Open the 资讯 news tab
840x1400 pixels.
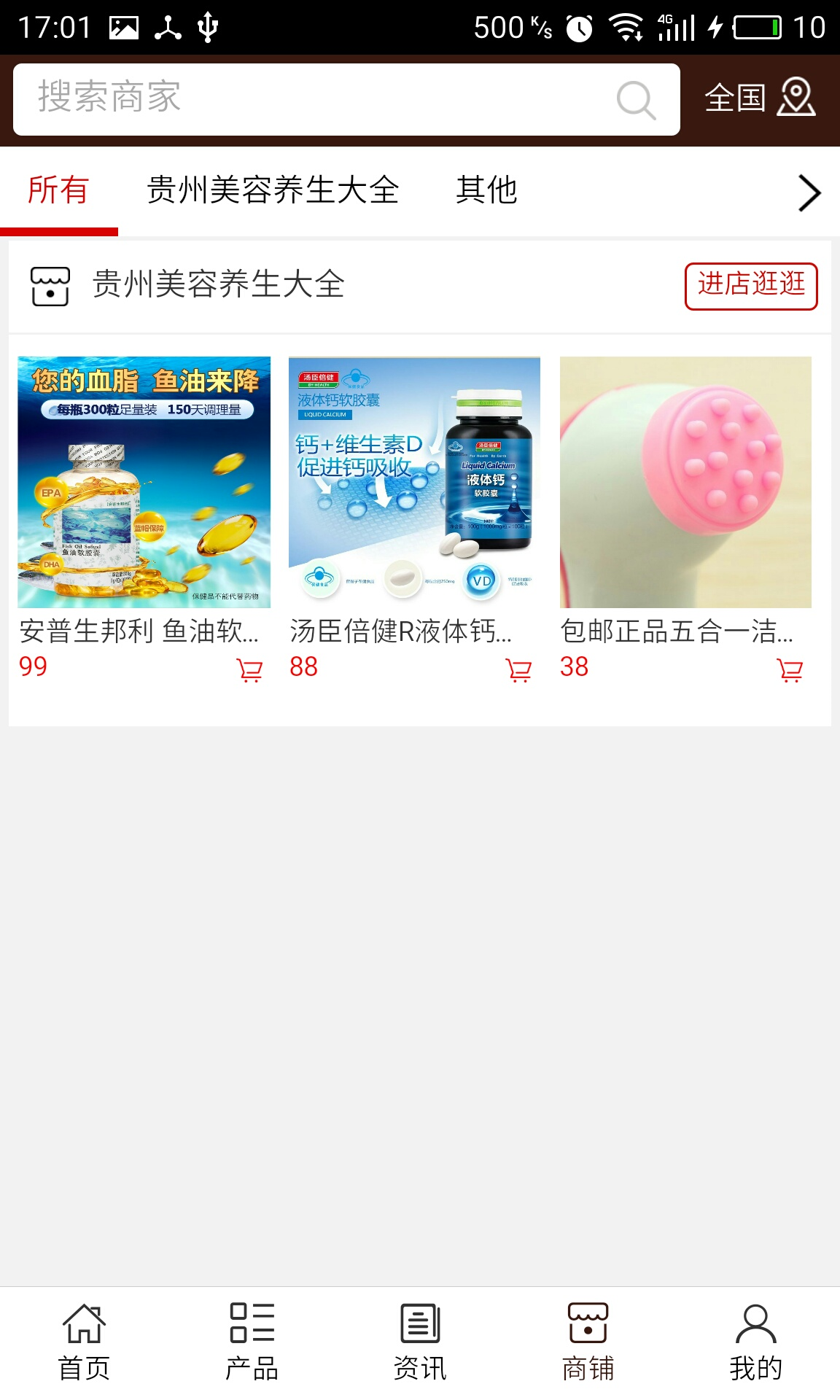[x=420, y=1342]
